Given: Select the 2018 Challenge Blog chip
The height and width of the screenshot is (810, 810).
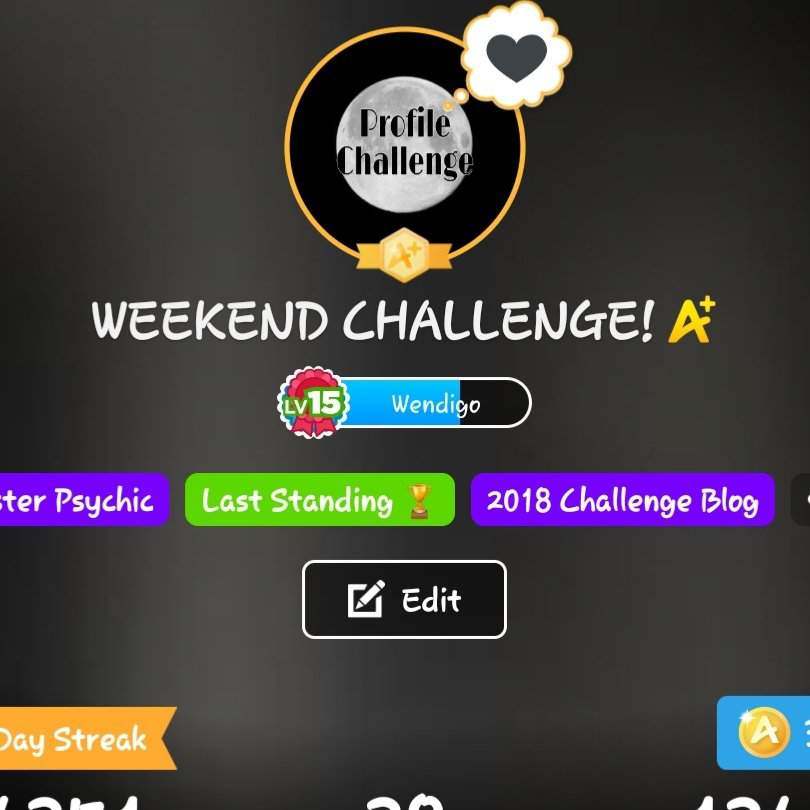Looking at the screenshot, I should (x=622, y=500).
